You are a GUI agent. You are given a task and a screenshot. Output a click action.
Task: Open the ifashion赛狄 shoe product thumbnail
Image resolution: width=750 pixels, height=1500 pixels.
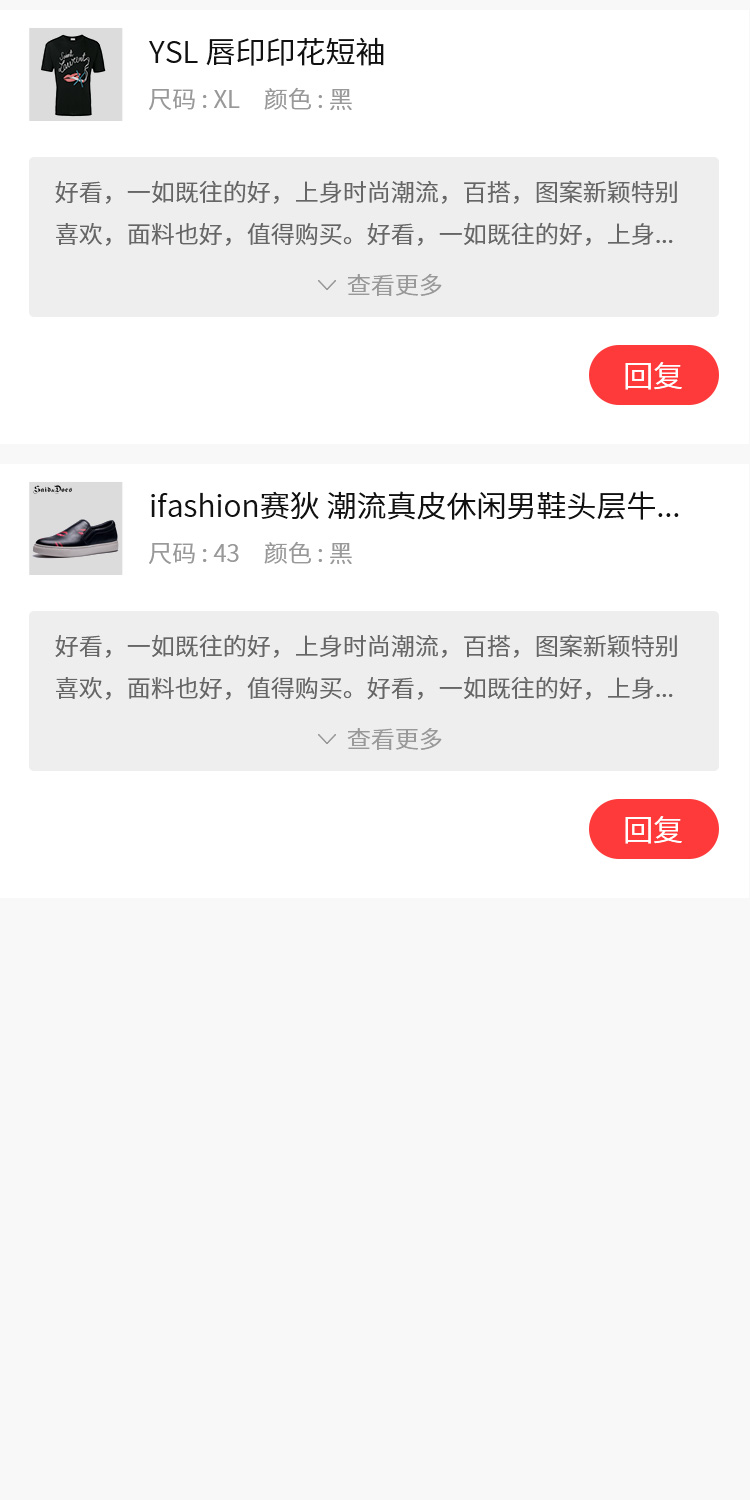tap(75, 528)
